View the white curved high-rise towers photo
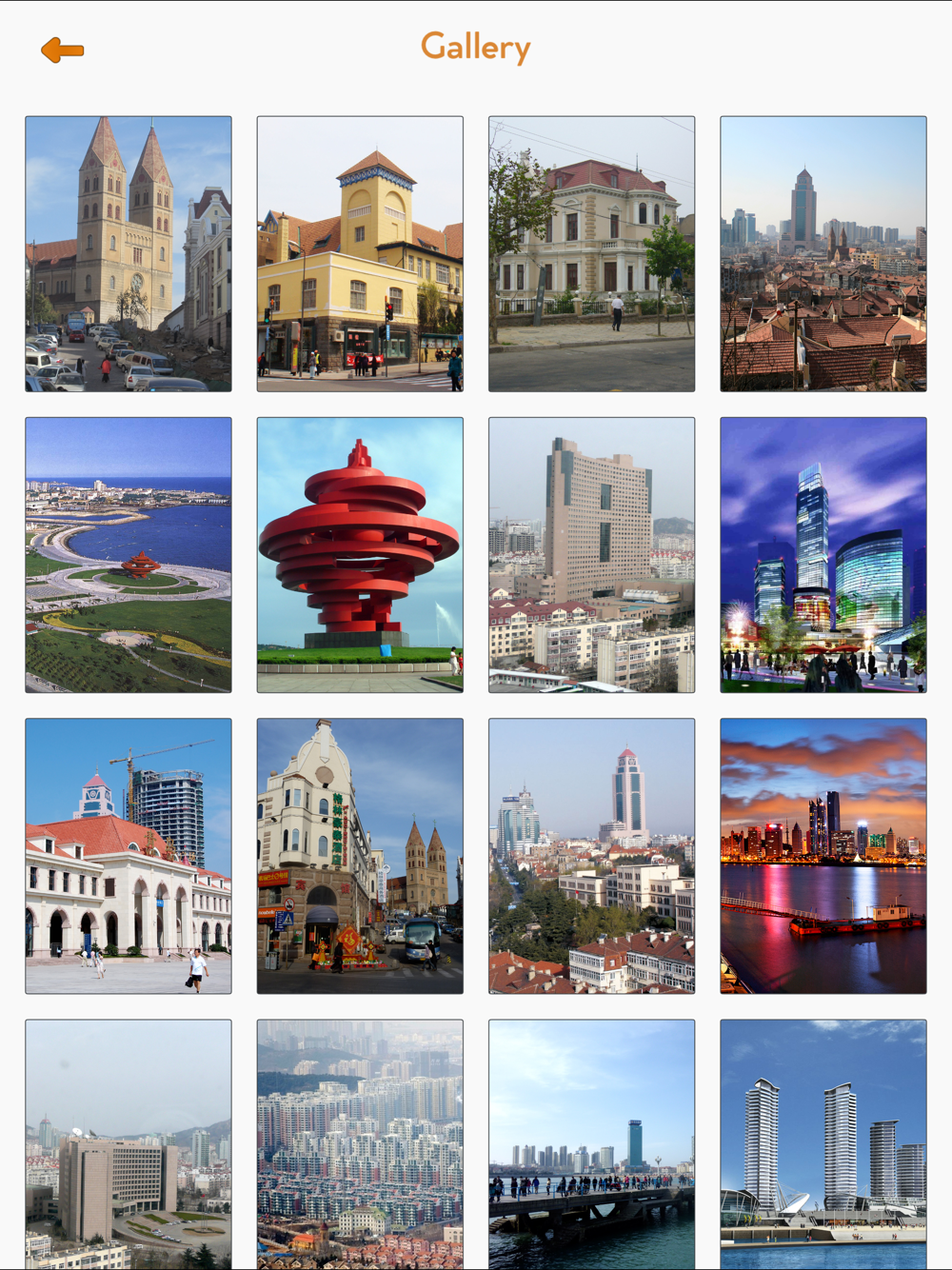Viewport: 952px width, 1270px height. 823,1142
